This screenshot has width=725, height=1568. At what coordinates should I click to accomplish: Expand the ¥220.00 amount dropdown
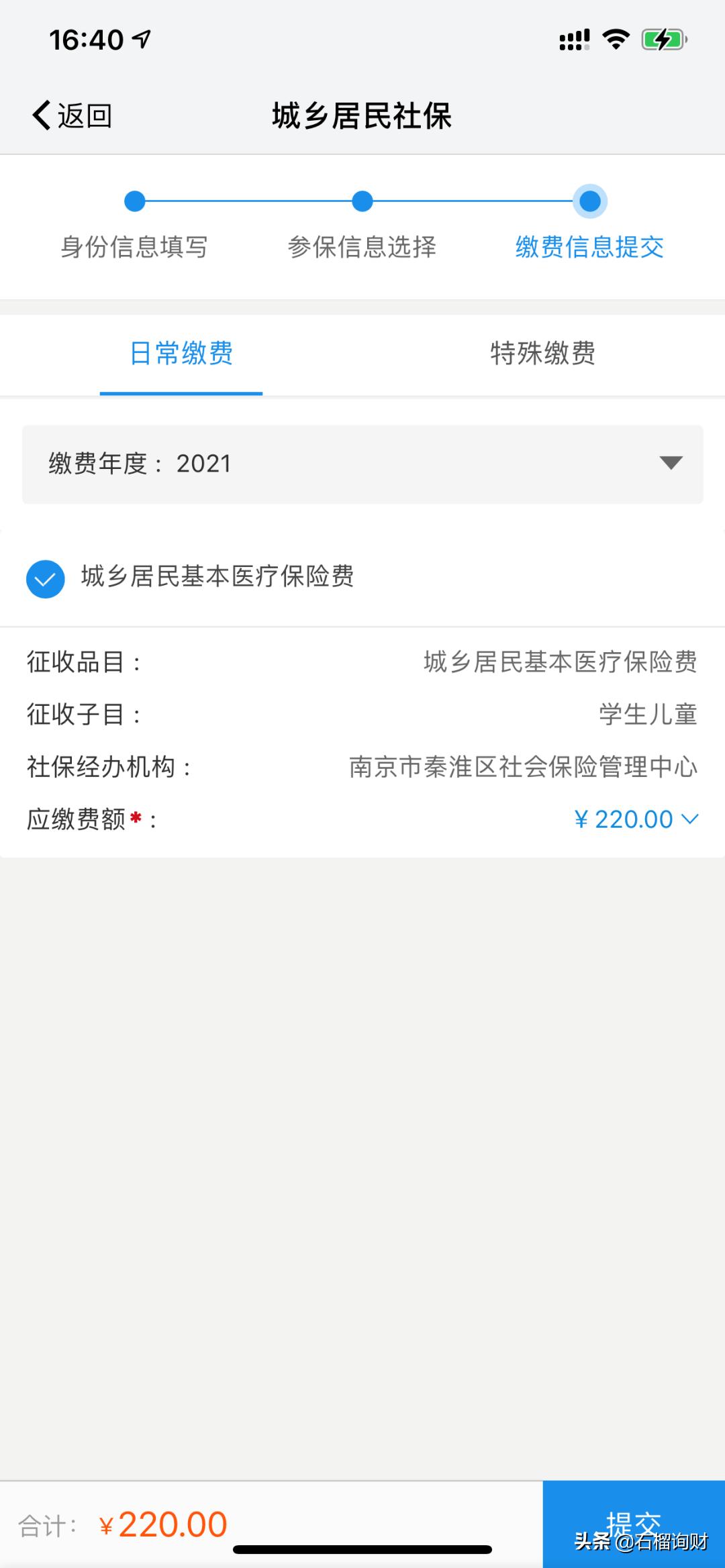tap(690, 819)
